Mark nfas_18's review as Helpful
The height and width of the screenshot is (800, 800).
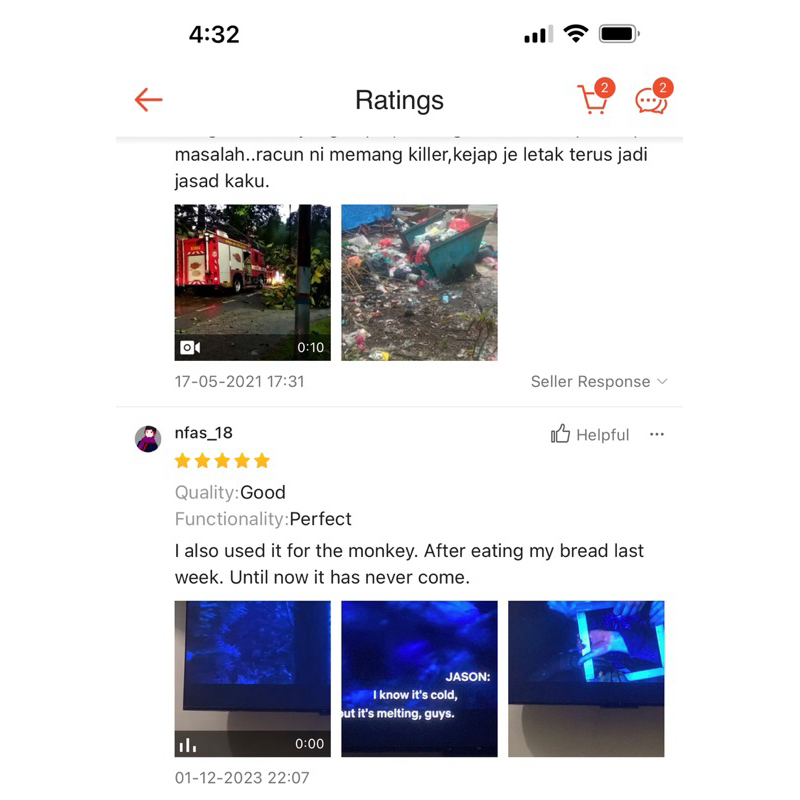(x=590, y=435)
